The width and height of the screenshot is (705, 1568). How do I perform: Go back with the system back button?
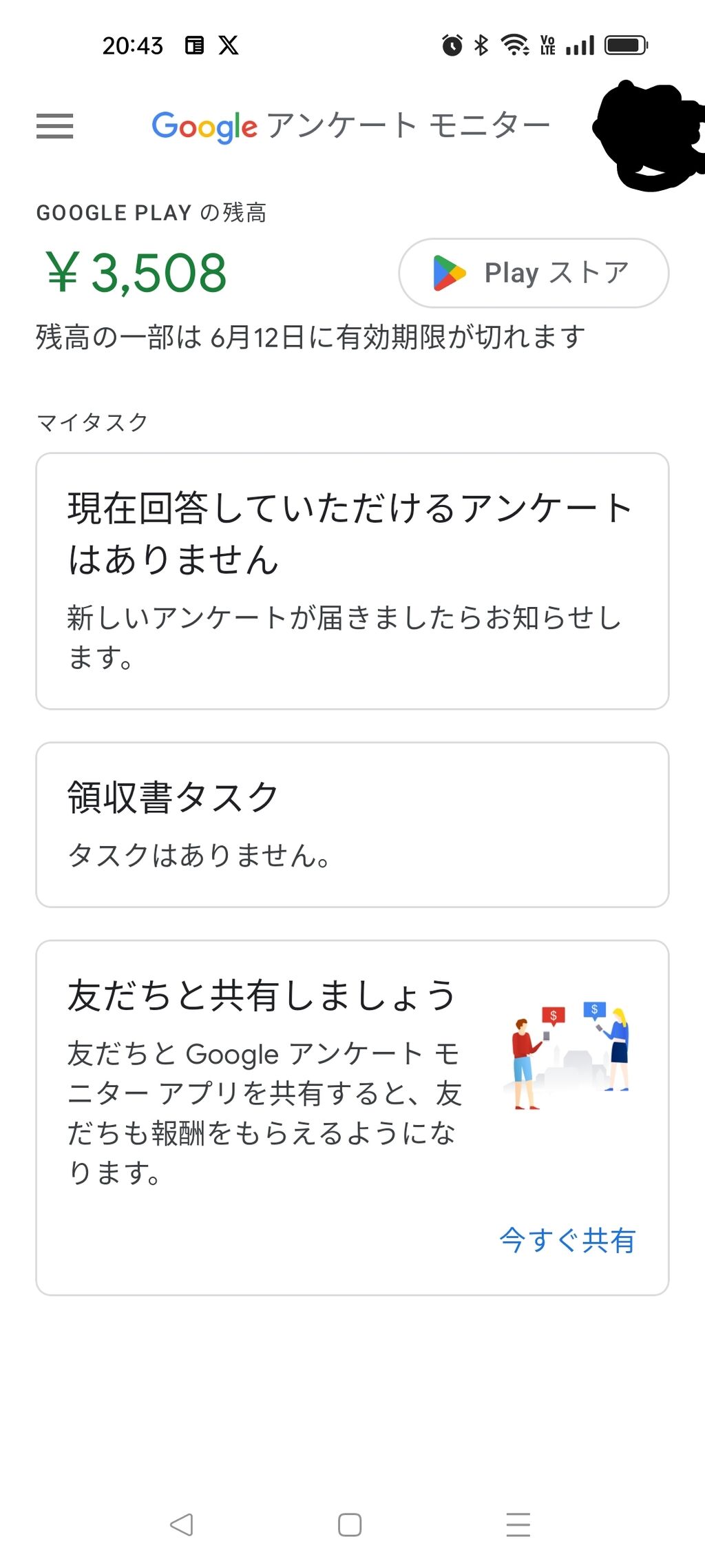tap(181, 1524)
